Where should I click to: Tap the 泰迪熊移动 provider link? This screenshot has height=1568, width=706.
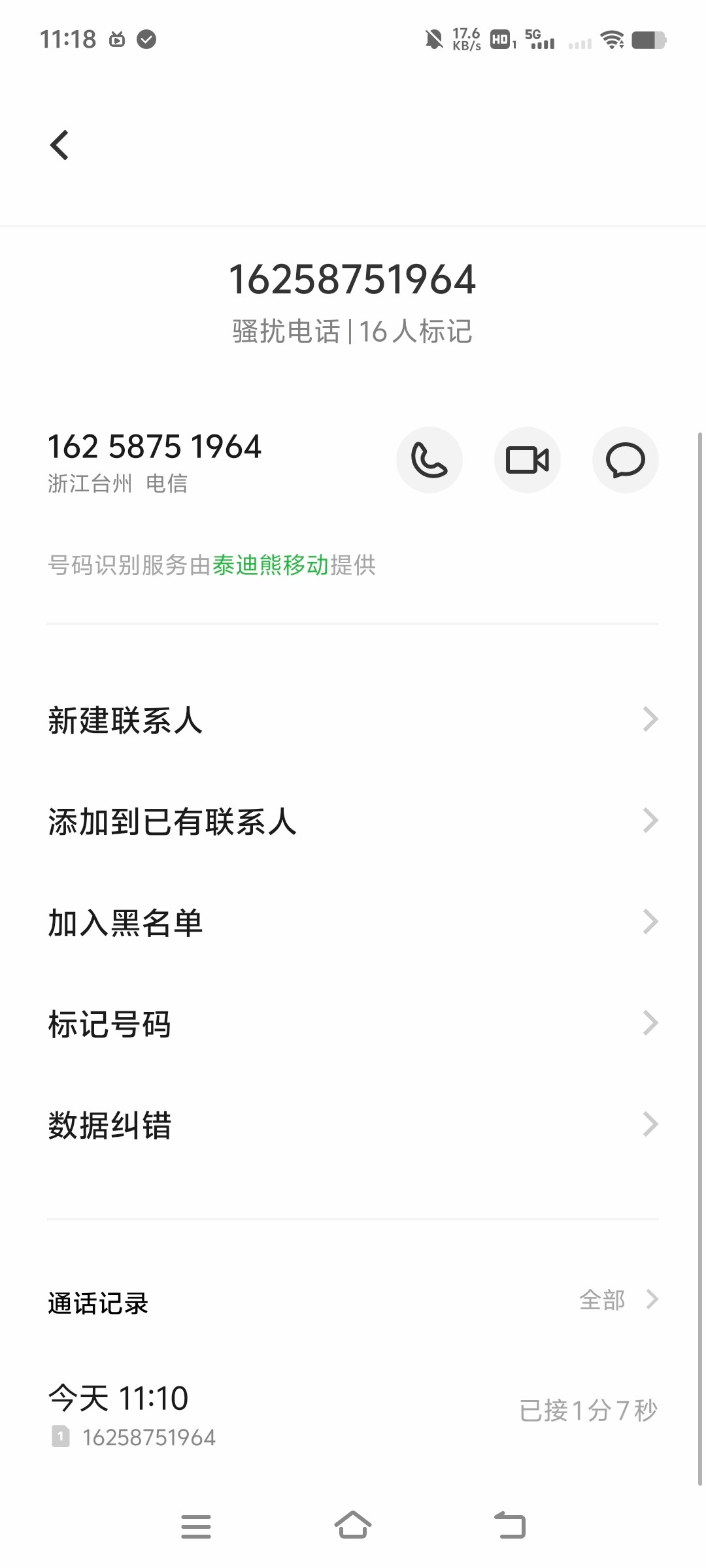point(270,565)
